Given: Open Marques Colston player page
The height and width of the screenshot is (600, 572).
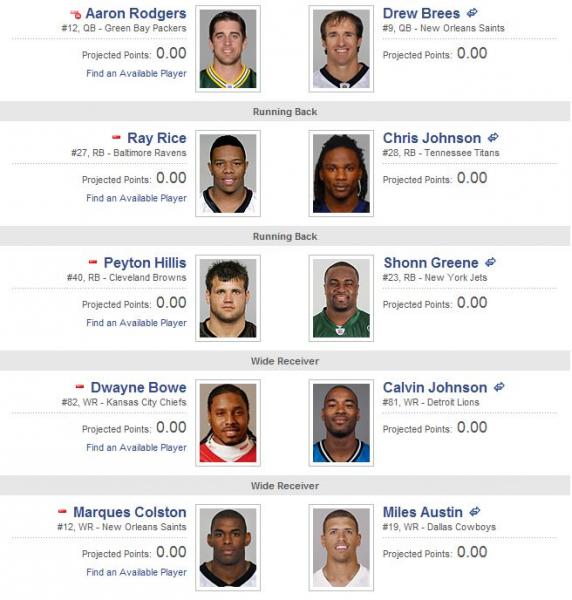Looking at the screenshot, I should (130, 512).
